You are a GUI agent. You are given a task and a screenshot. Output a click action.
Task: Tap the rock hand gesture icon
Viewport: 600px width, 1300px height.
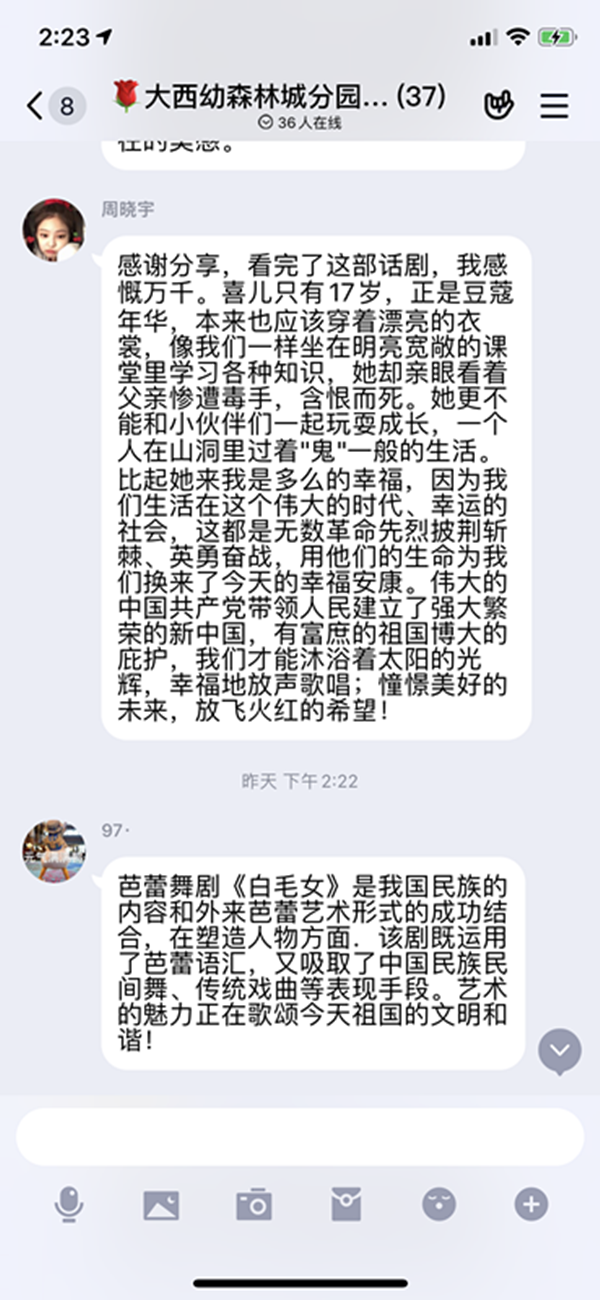[x=499, y=105]
